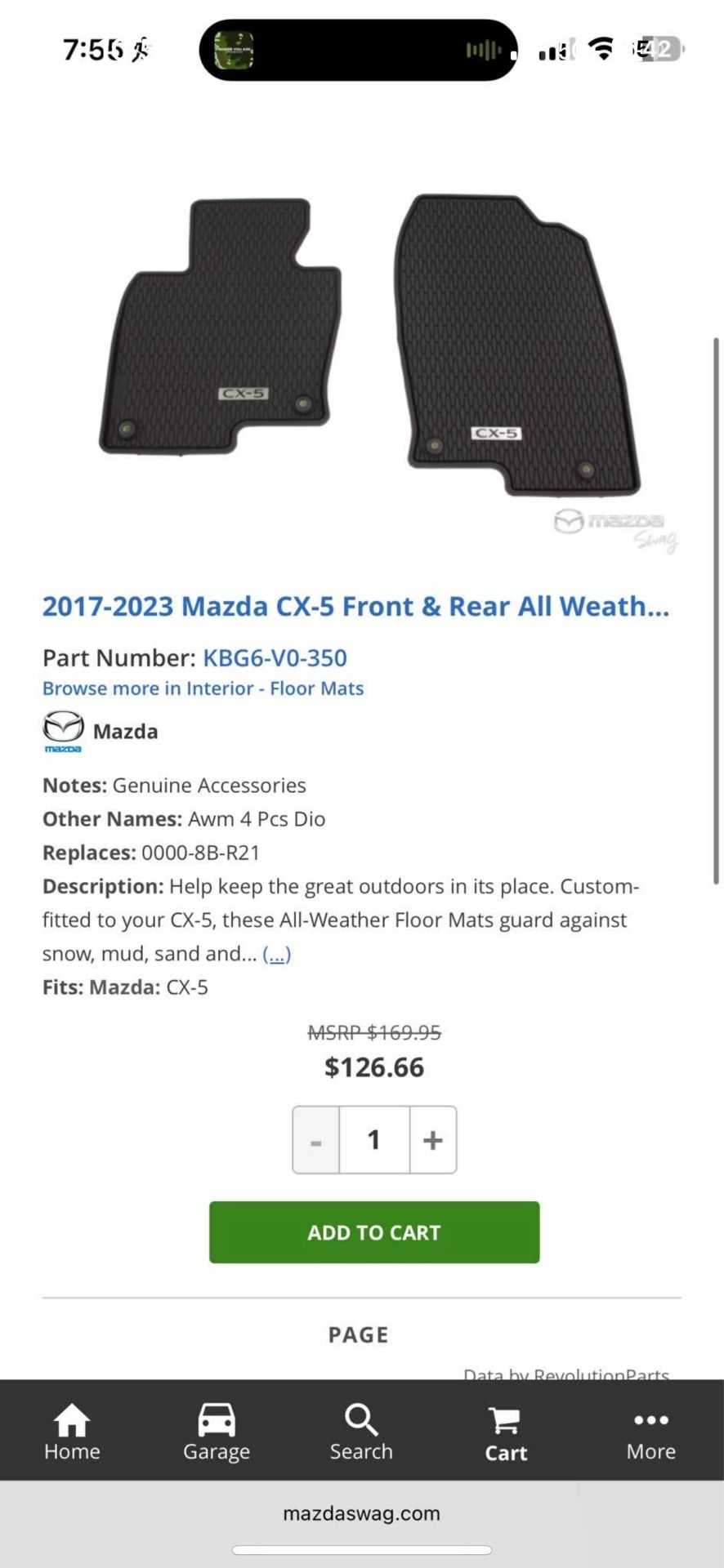This screenshot has width=724, height=1568.
Task: Tap the quantity field showing 1
Action: coord(374,1140)
